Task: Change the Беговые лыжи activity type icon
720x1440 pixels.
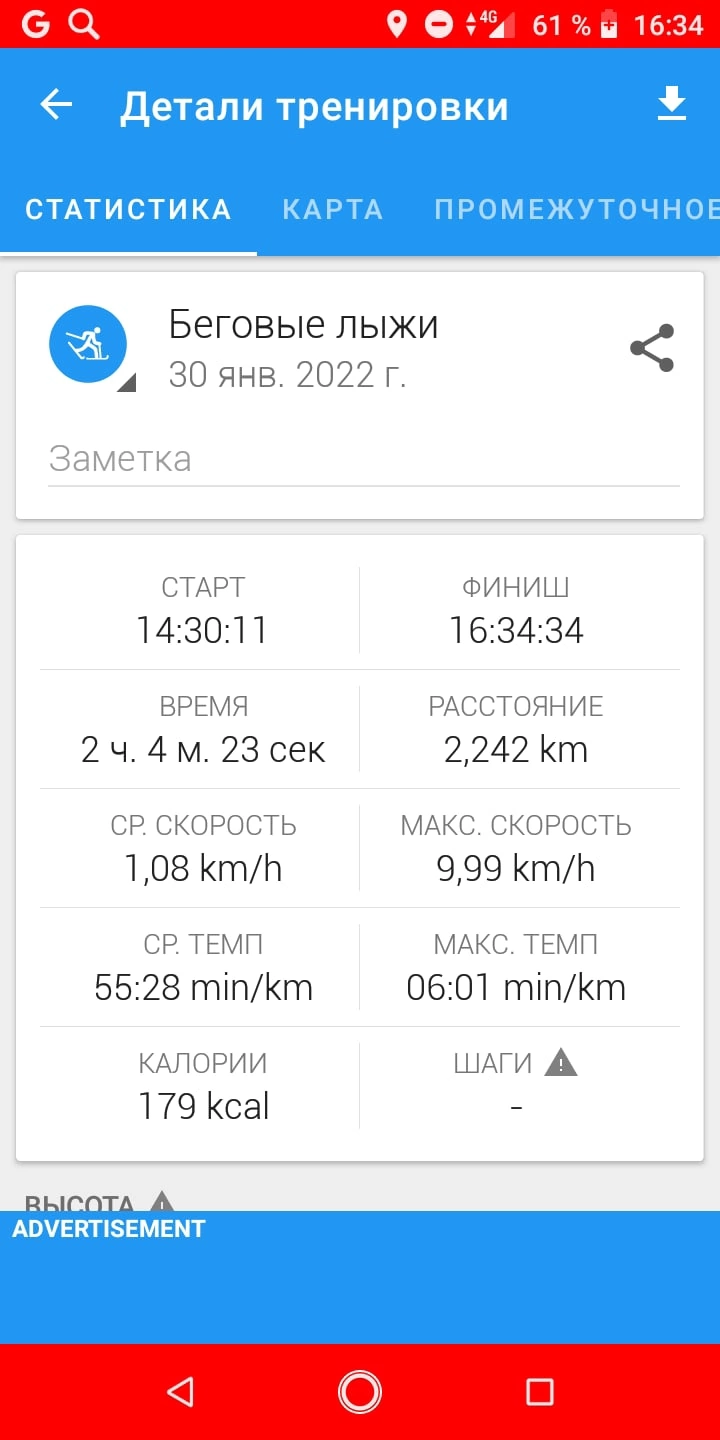Action: coord(88,345)
